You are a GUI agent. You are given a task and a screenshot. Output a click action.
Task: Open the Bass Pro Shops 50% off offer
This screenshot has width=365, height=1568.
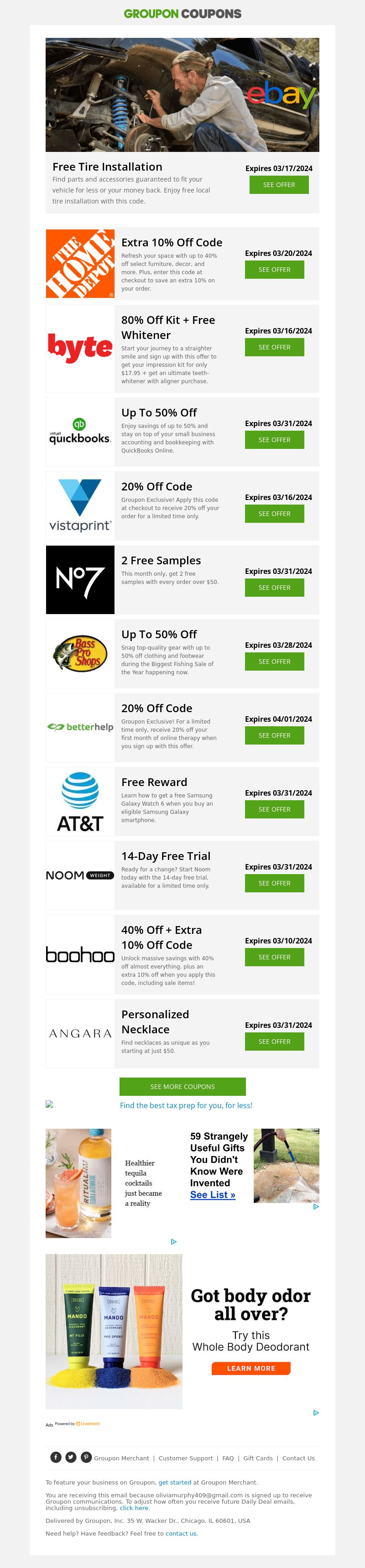tap(274, 662)
